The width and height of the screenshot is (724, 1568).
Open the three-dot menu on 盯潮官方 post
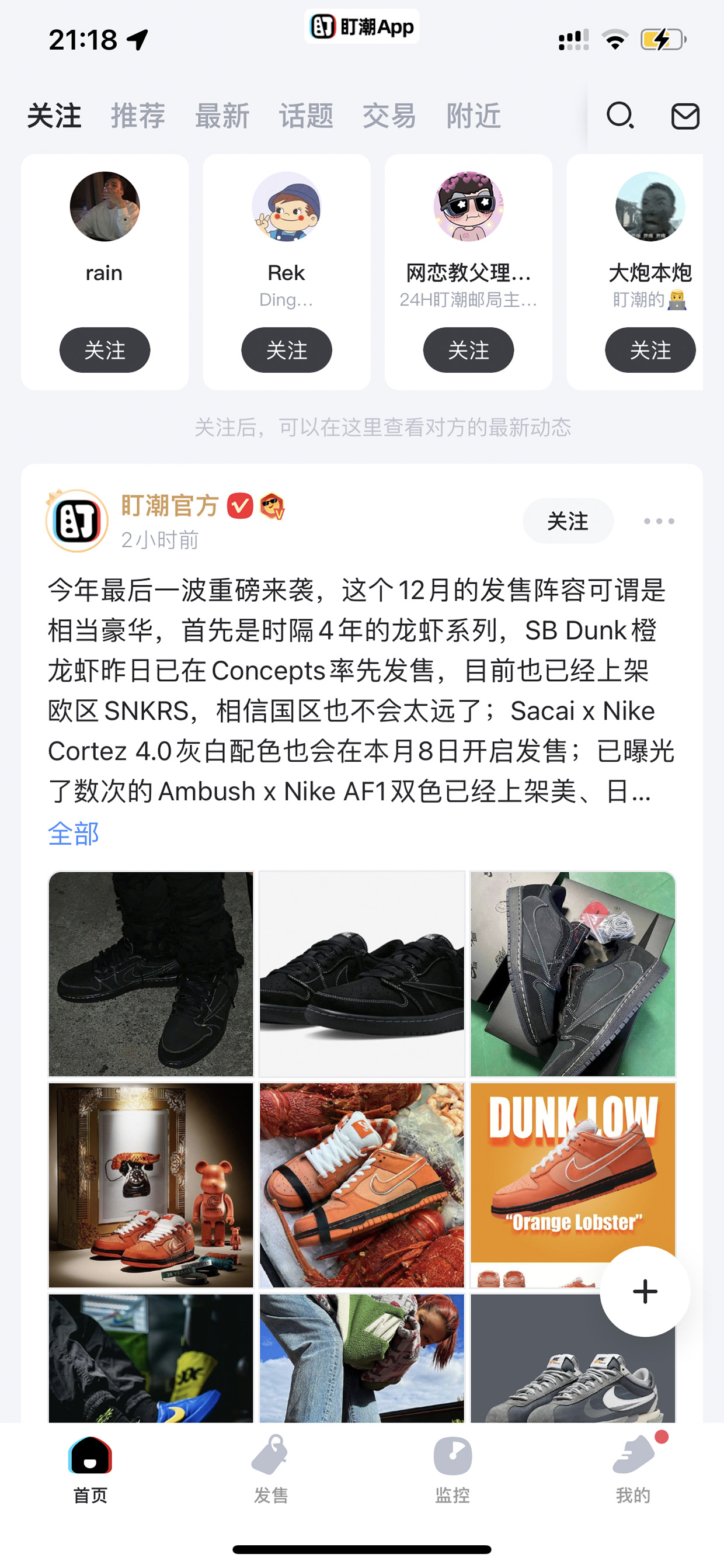(x=659, y=521)
